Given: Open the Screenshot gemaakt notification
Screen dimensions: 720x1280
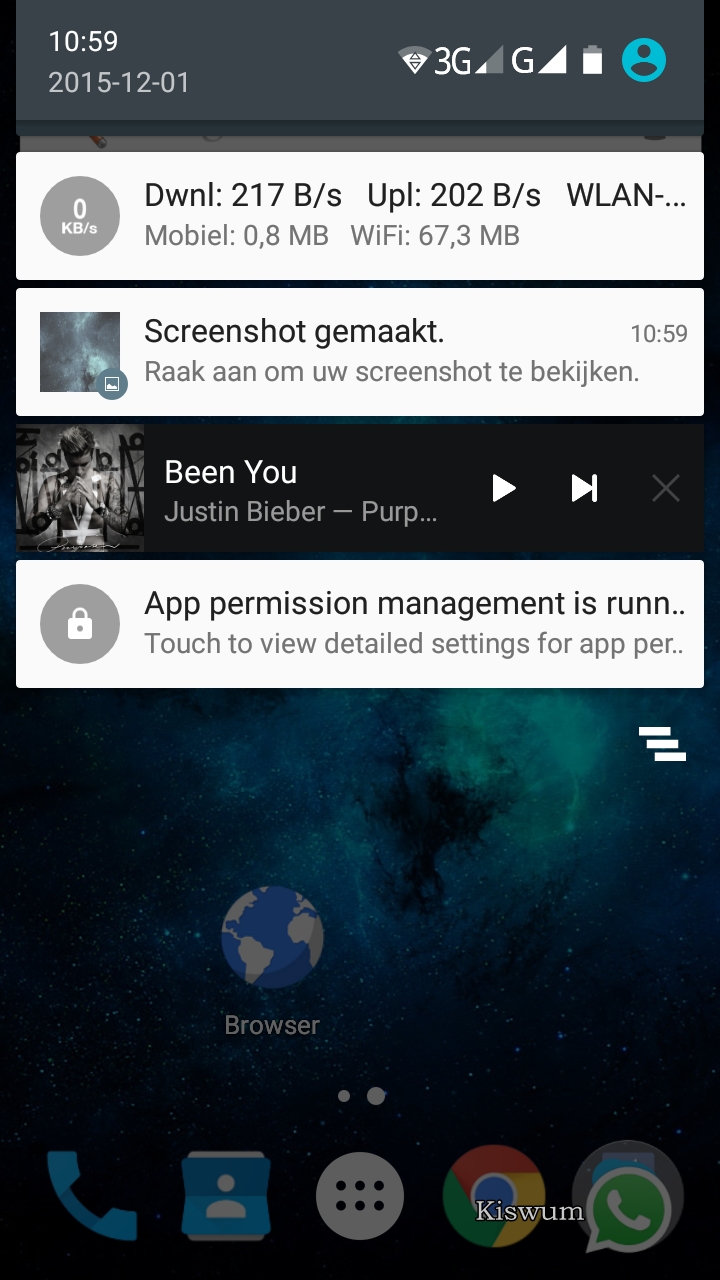Looking at the screenshot, I should pyautogui.click(x=360, y=352).
